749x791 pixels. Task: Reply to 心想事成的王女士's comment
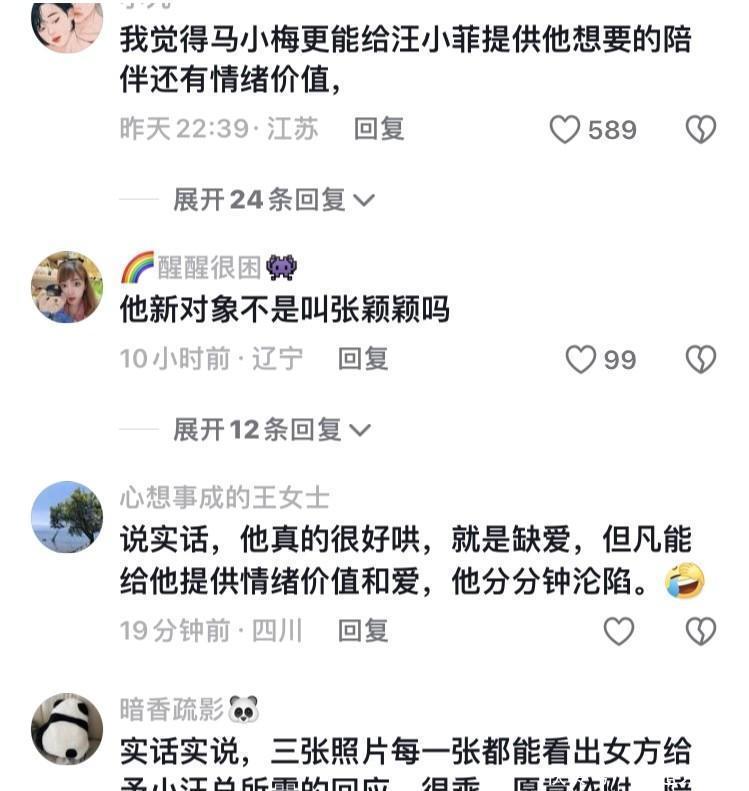pyautogui.click(x=363, y=631)
